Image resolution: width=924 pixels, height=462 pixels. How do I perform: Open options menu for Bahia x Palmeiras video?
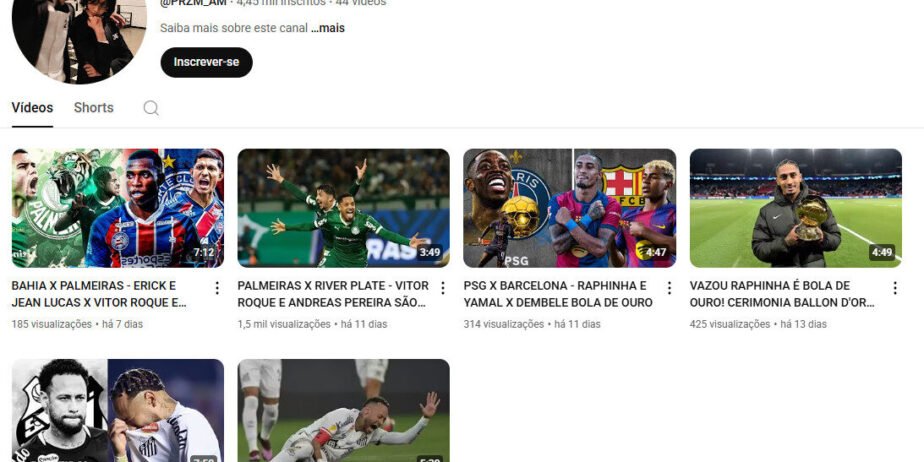217,288
